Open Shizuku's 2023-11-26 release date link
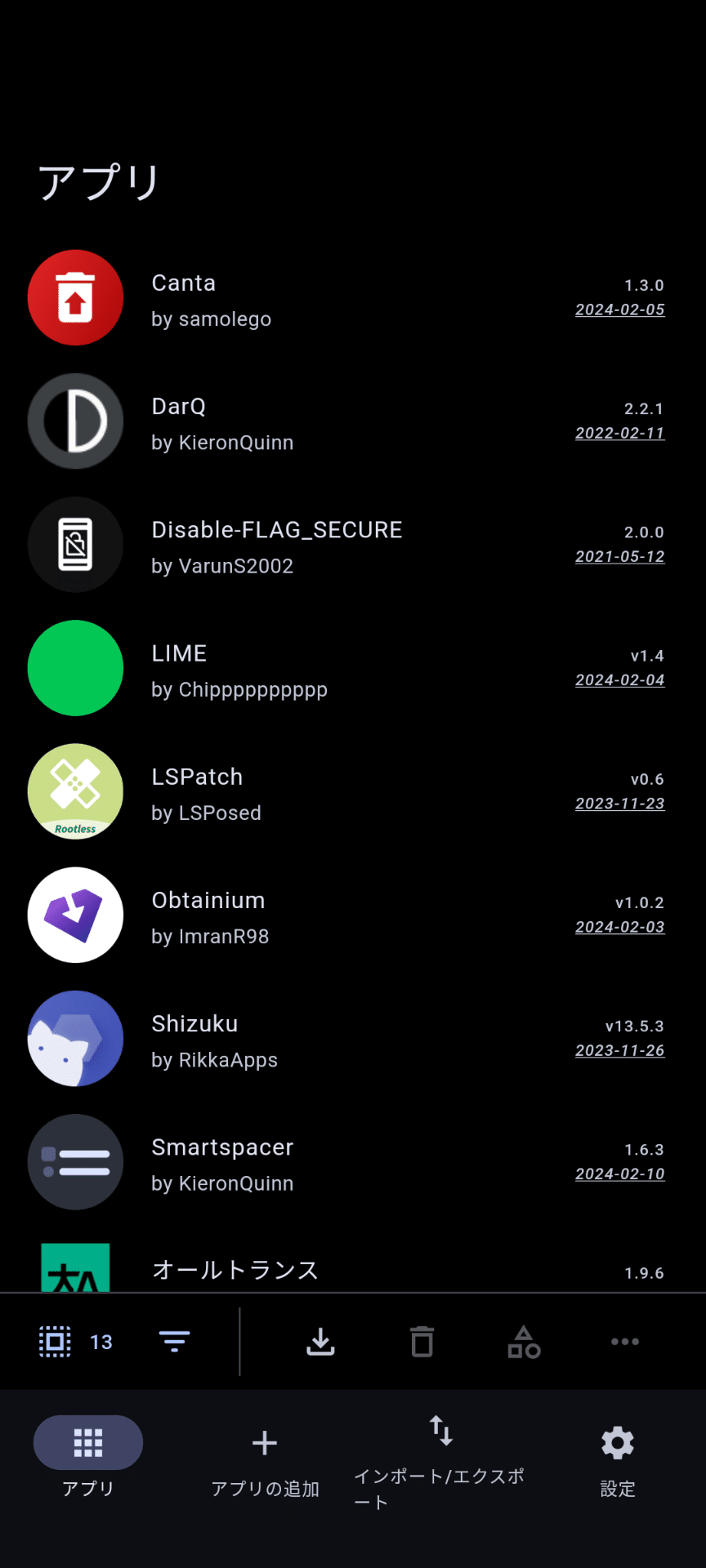The image size is (706, 1568). coord(619,1051)
